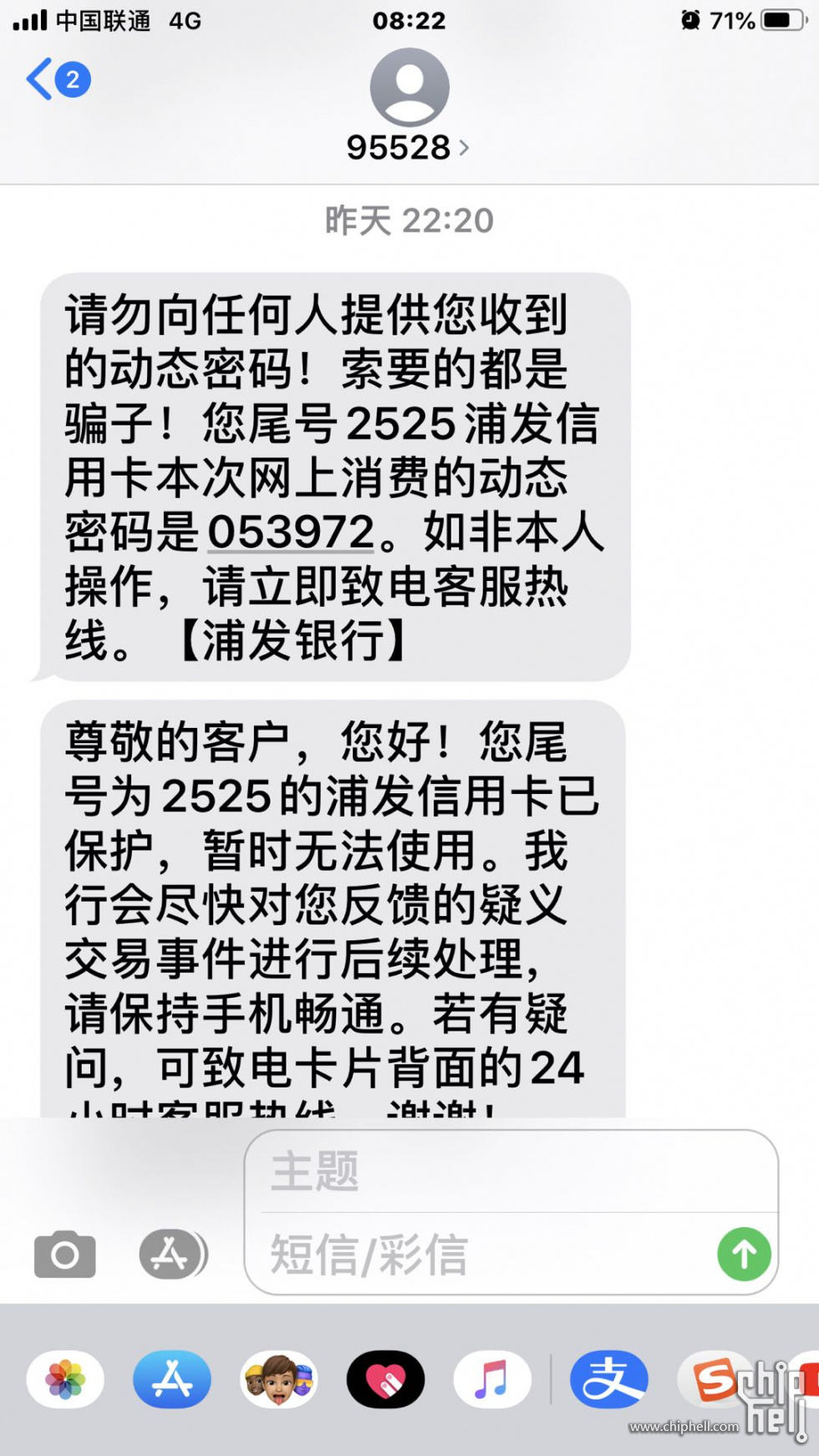This screenshot has width=819, height=1456.
Task: Focus the subject field 主题
Action: 510,1172
